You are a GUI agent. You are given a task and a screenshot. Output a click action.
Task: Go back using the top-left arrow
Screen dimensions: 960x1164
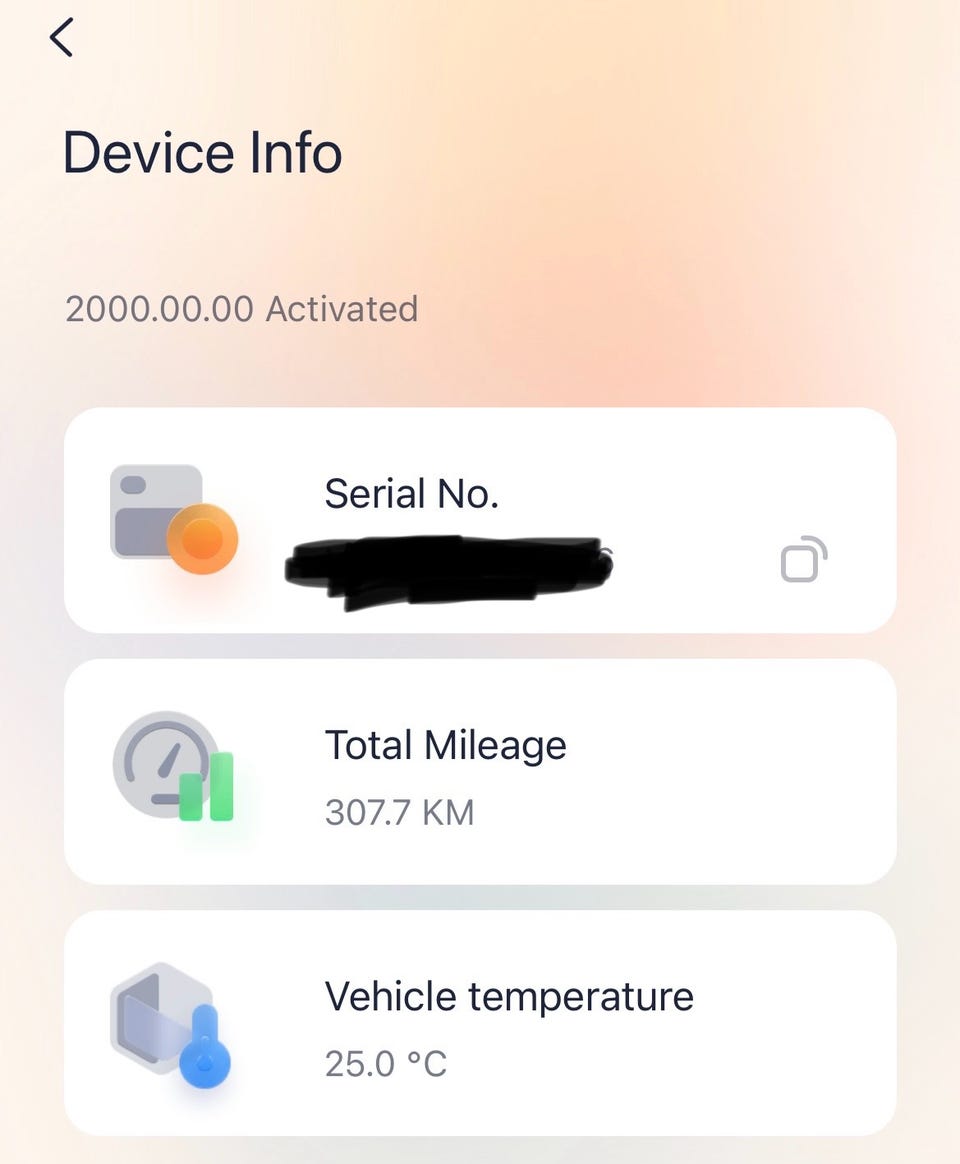[62, 38]
